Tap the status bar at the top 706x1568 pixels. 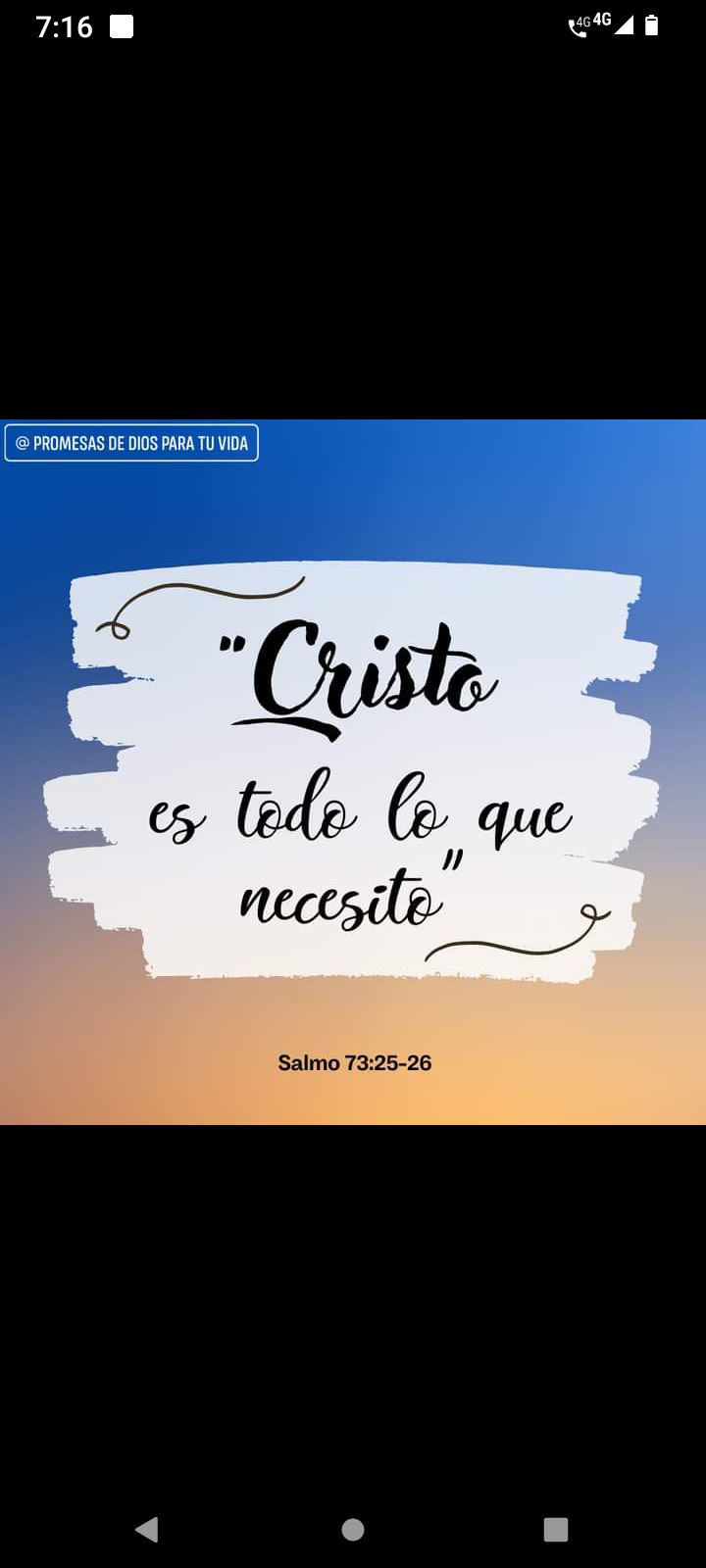click(353, 26)
